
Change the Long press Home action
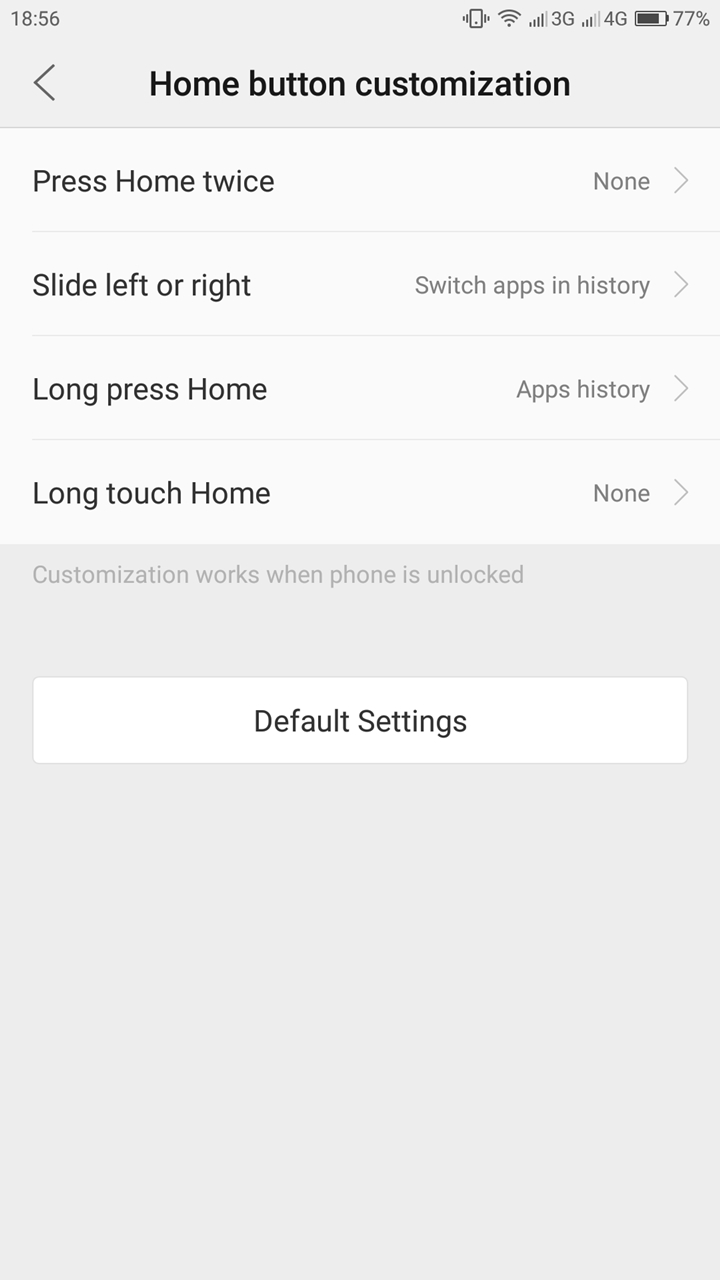(360, 389)
